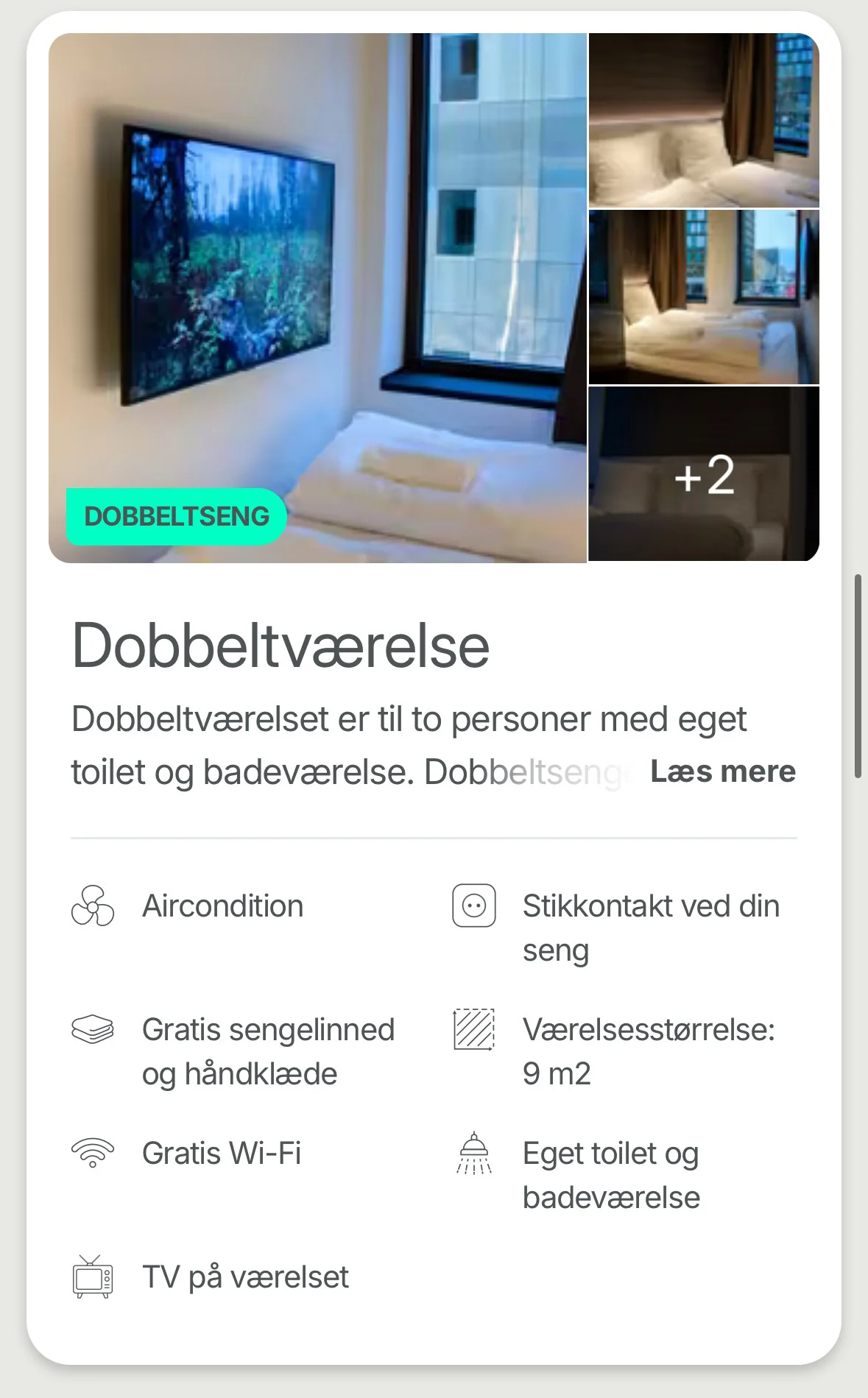This screenshot has width=868, height=1398.
Task: Expand description with Læs mere
Action: point(723,772)
